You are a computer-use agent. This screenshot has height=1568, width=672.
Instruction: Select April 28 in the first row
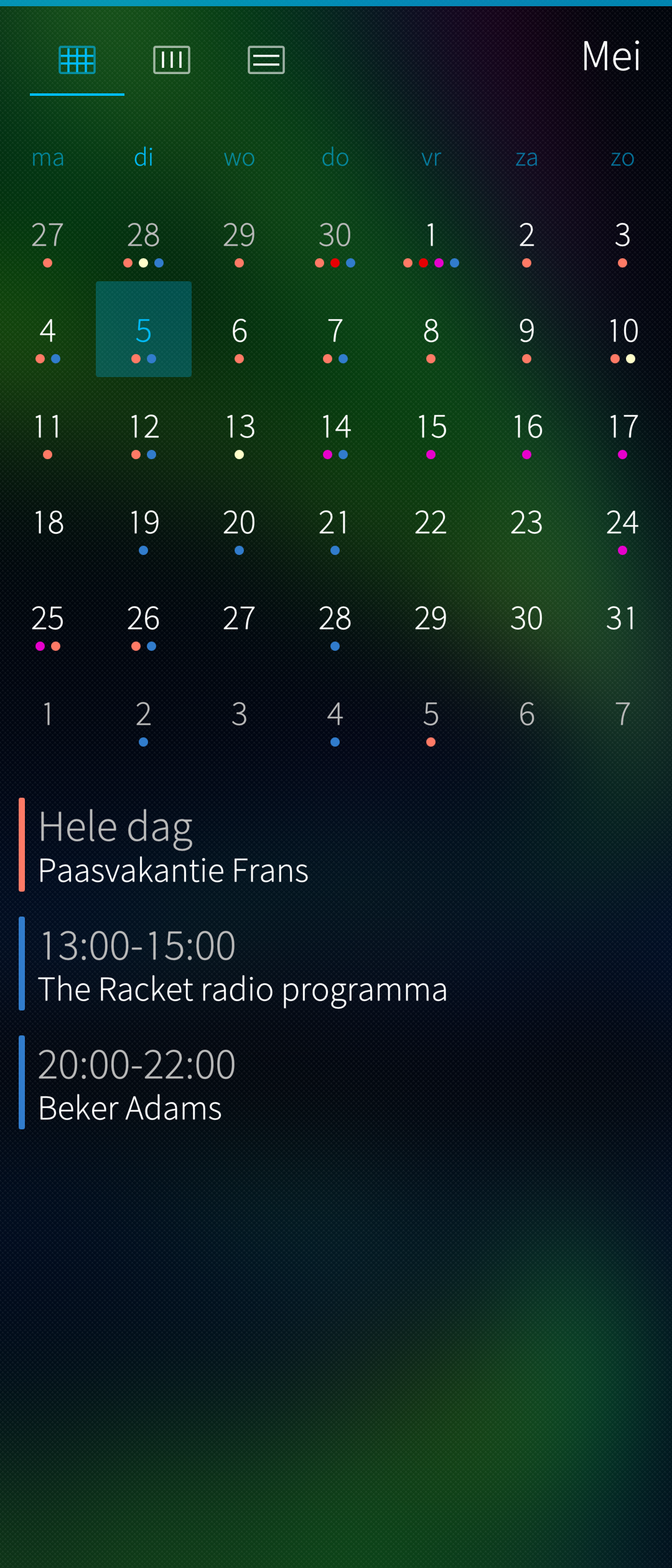pyautogui.click(x=143, y=236)
